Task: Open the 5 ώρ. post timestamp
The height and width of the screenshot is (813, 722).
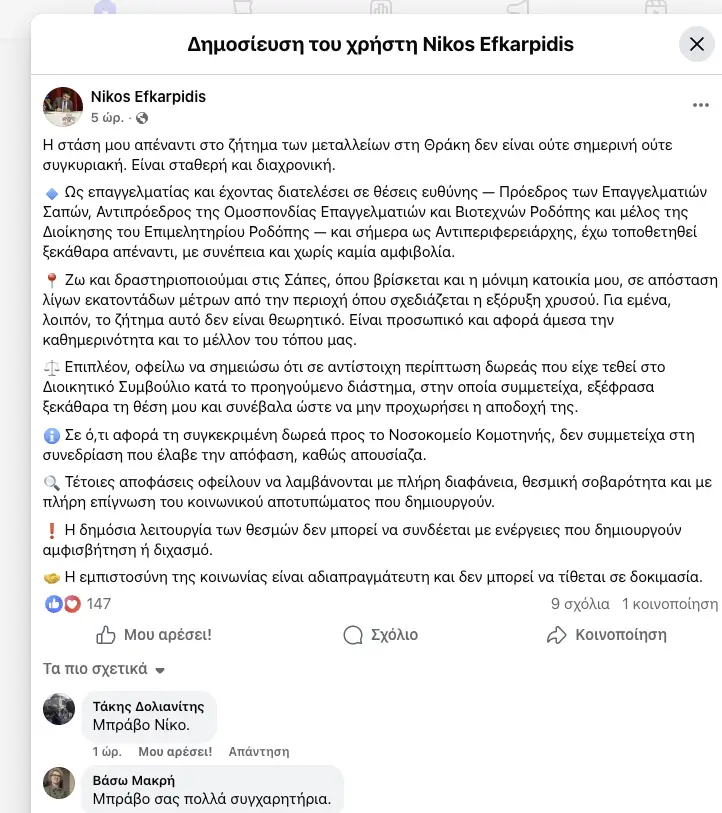Action: tap(107, 118)
